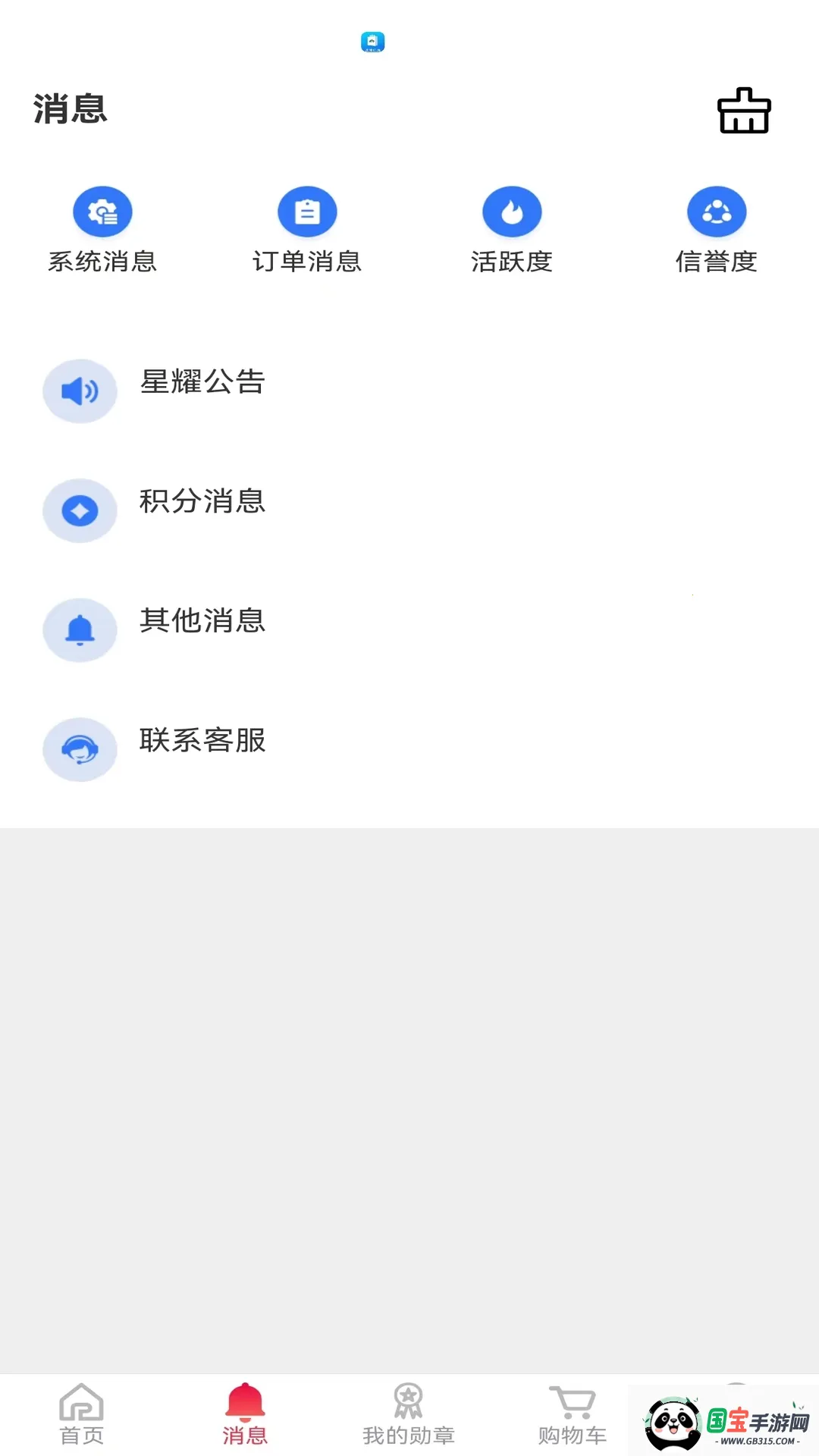Tap the red bell notification icon in navbar
Screen dimensions: 819x1456
coord(244,1404)
